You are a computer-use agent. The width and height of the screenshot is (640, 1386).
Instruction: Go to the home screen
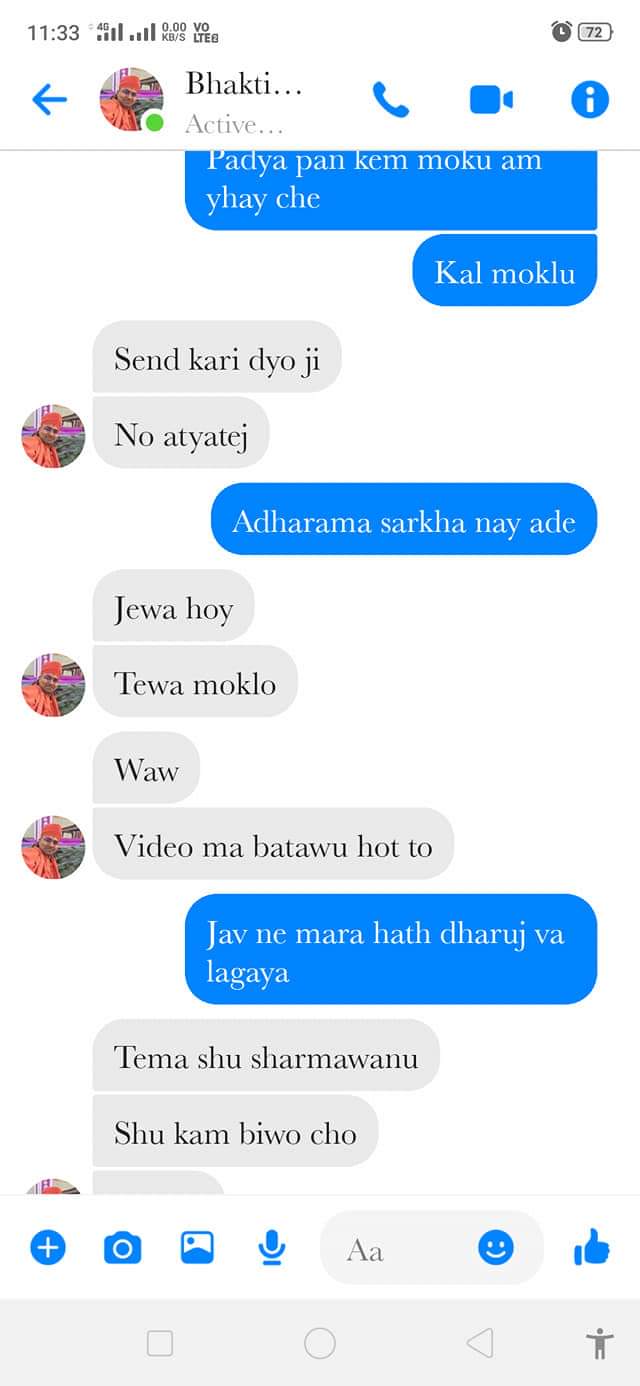point(320,1343)
